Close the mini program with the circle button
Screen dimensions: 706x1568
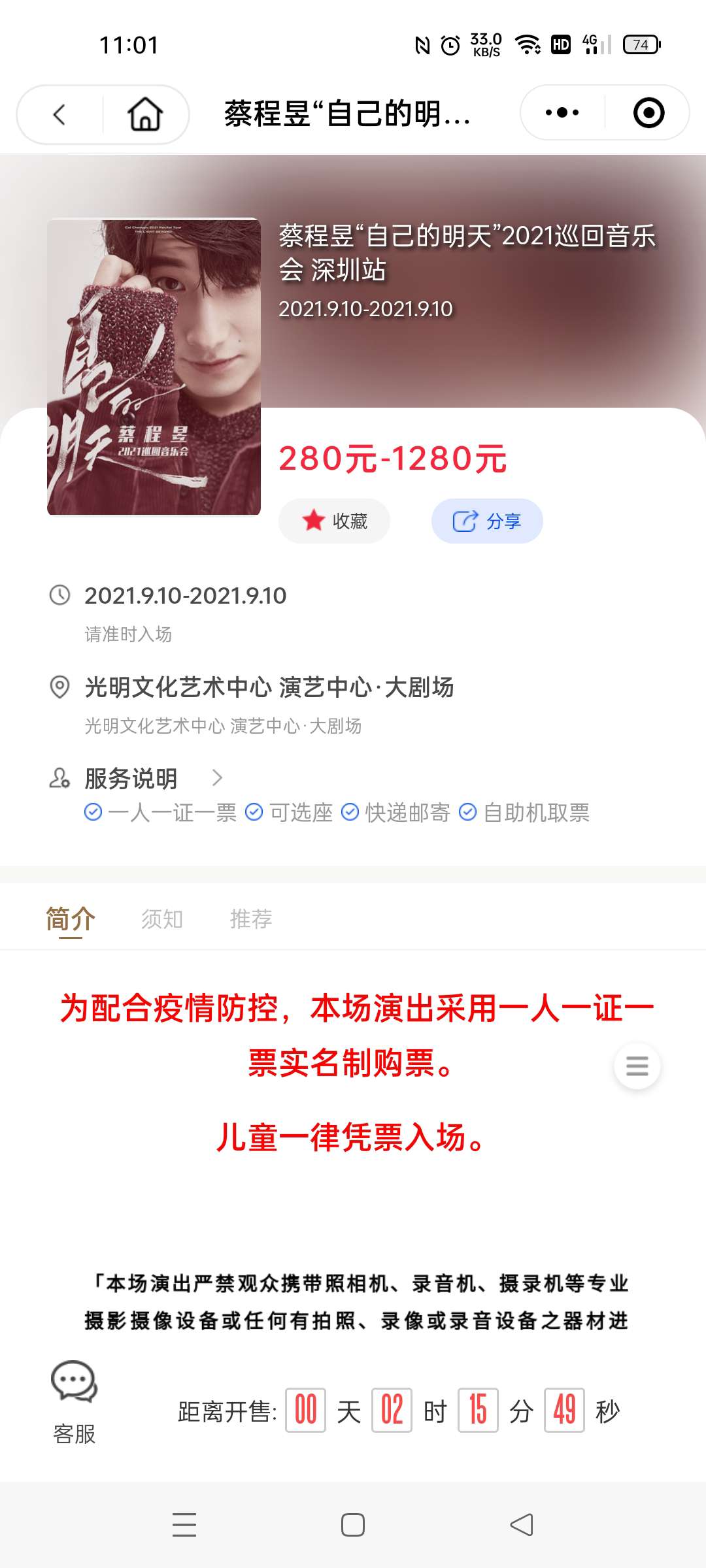[648, 113]
